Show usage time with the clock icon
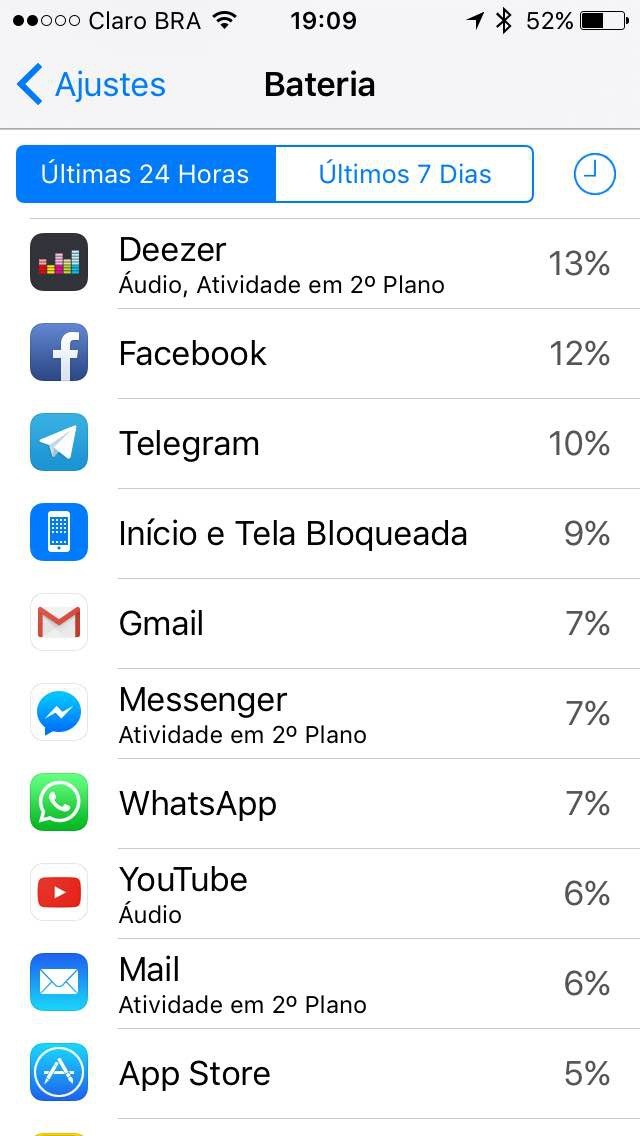Viewport: 640px width, 1136px height. (594, 174)
